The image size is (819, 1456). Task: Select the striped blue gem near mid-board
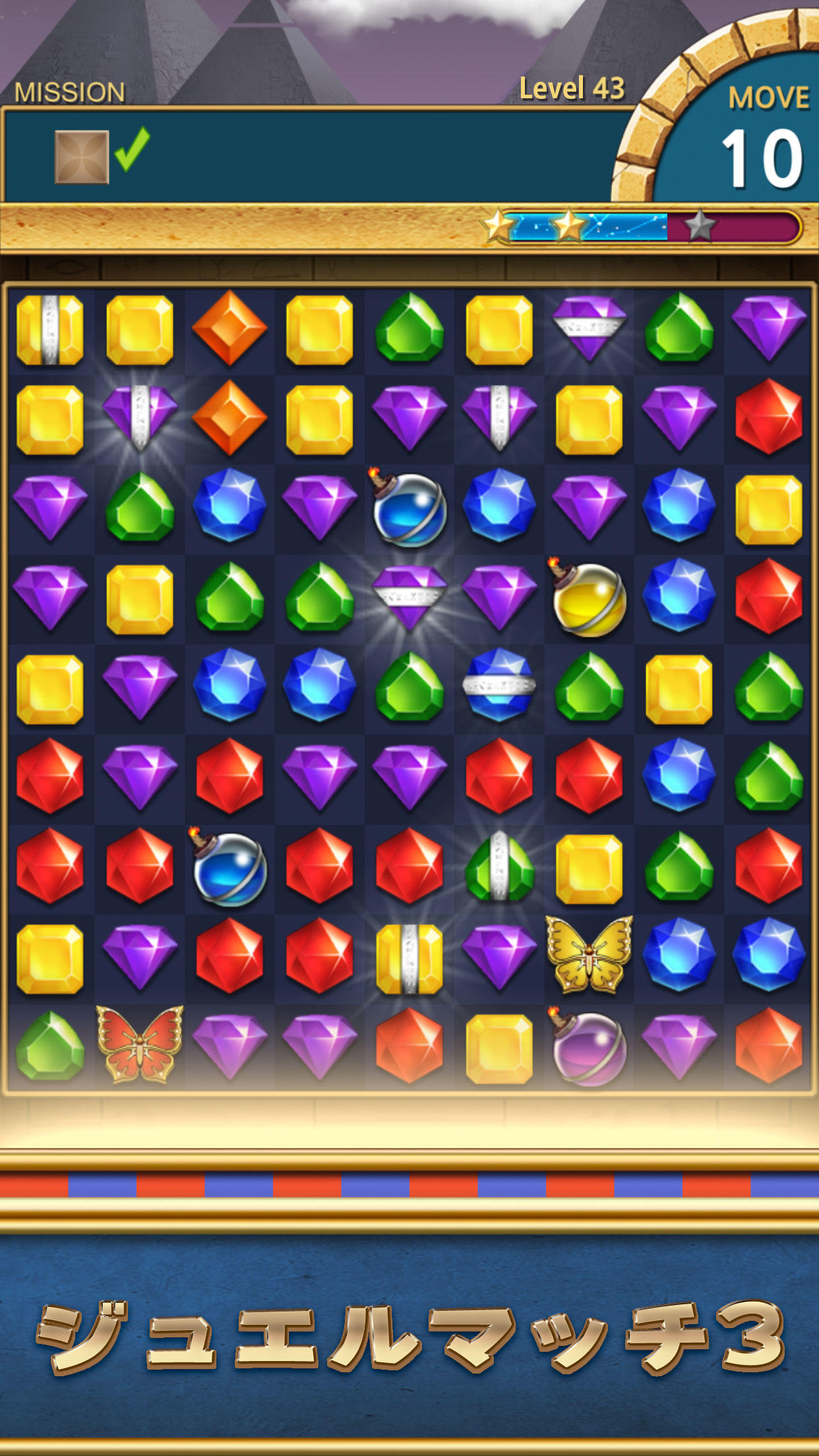pyautogui.click(x=500, y=688)
